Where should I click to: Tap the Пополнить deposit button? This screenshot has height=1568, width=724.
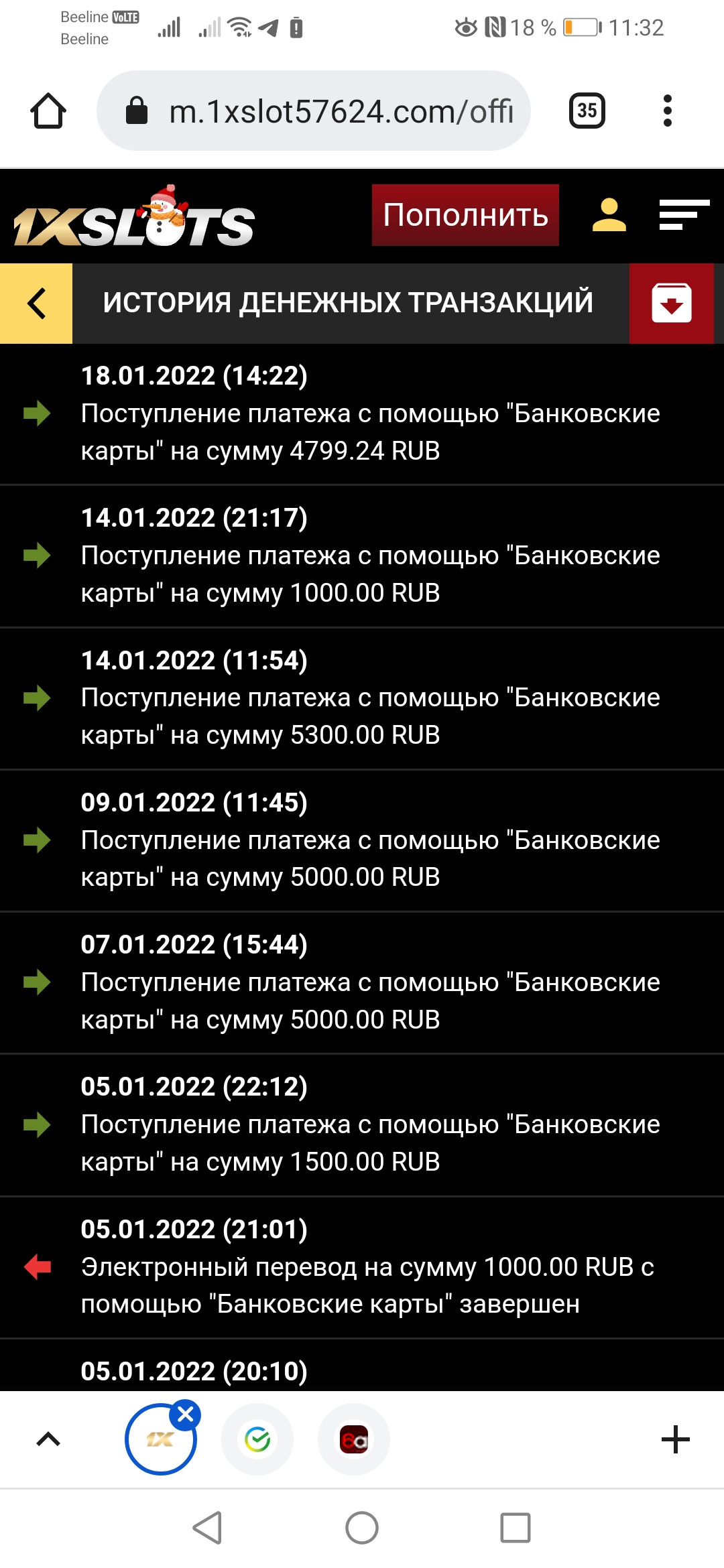click(x=465, y=215)
